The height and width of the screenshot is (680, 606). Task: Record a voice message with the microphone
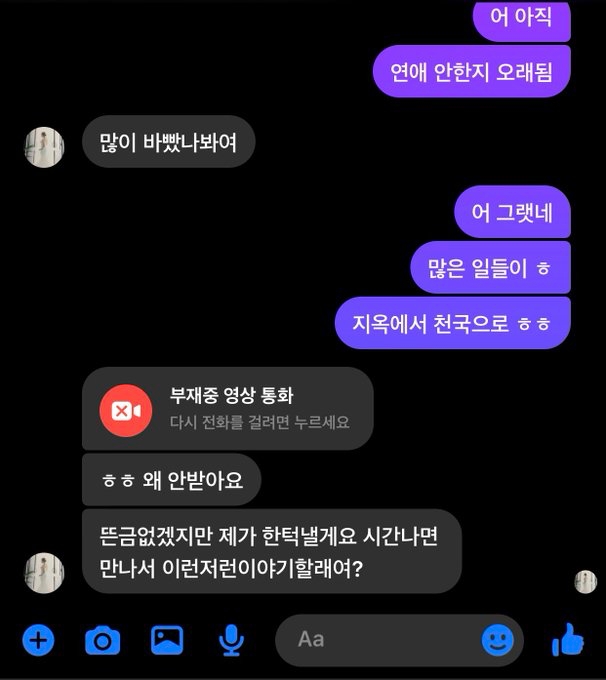[x=232, y=639]
